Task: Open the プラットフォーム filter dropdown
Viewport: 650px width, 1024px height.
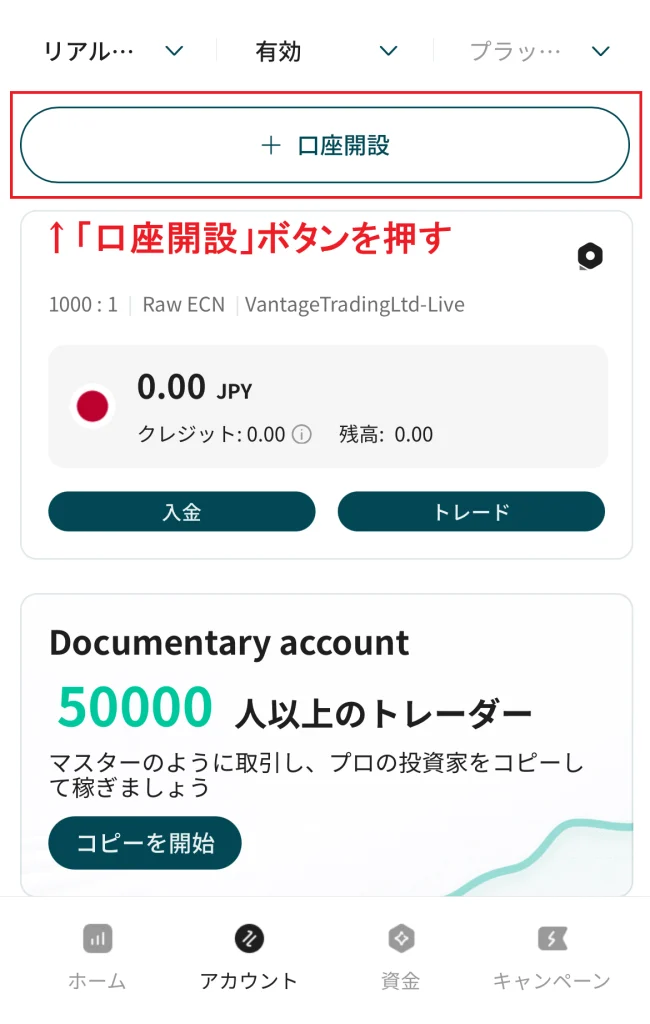Action: tap(540, 51)
